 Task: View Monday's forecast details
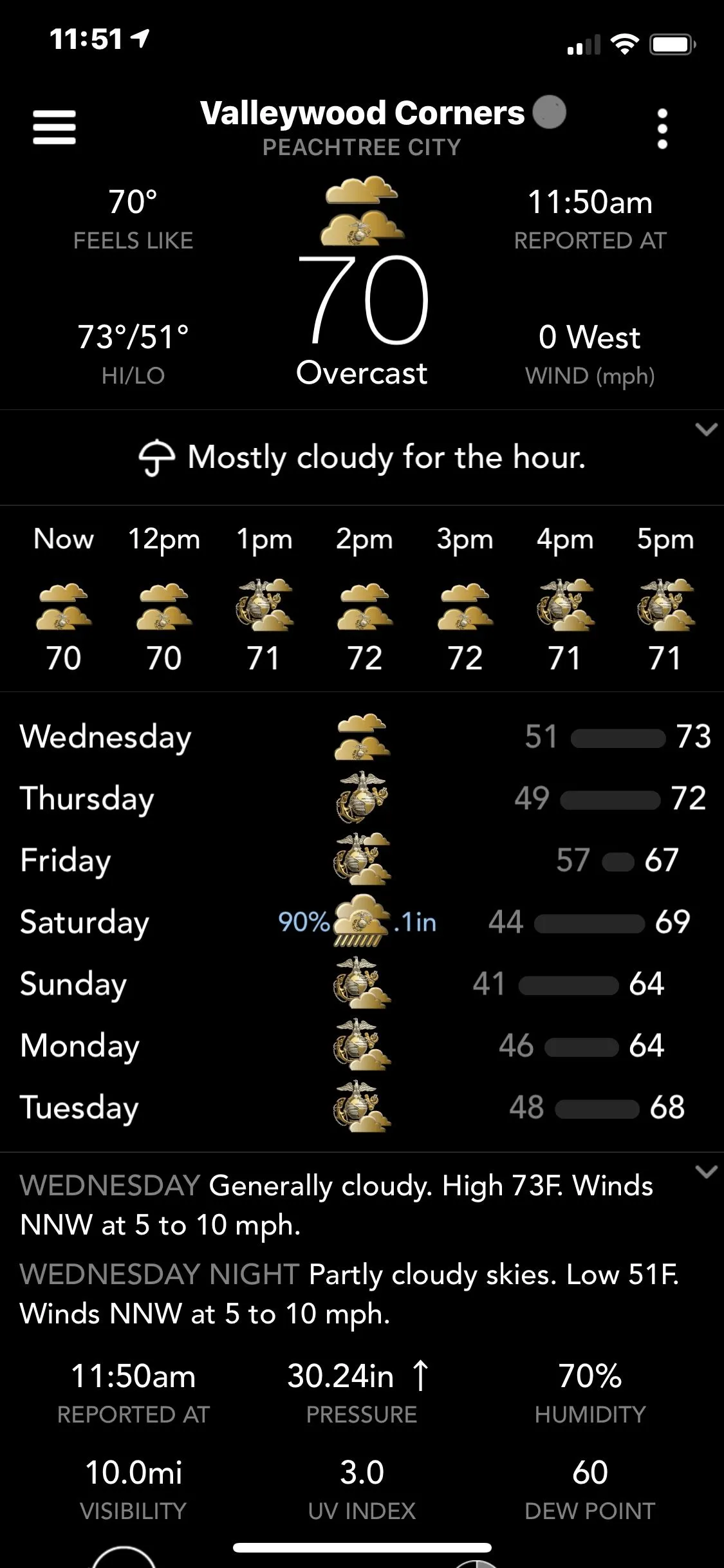pos(362,1045)
